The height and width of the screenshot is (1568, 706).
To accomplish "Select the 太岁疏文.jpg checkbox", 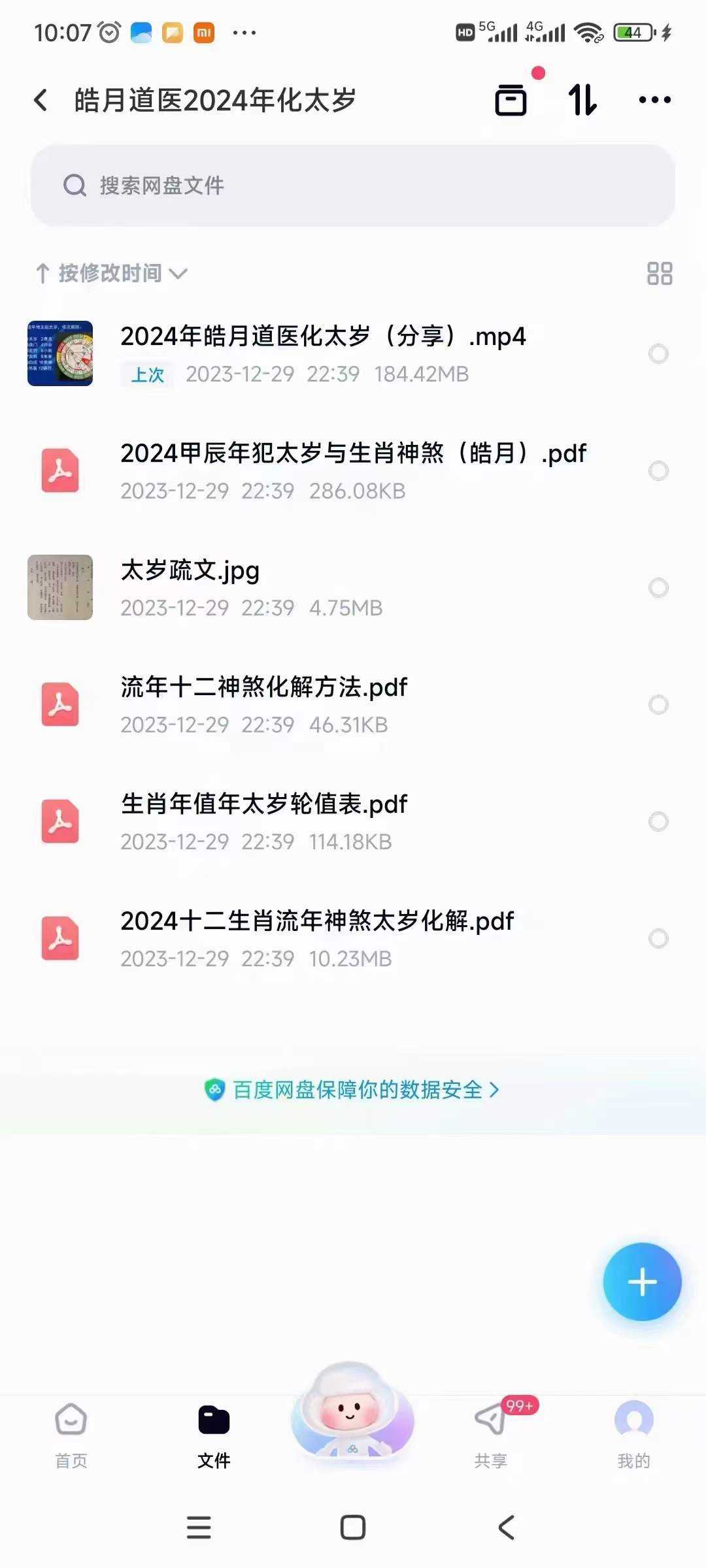I will pyautogui.click(x=658, y=588).
